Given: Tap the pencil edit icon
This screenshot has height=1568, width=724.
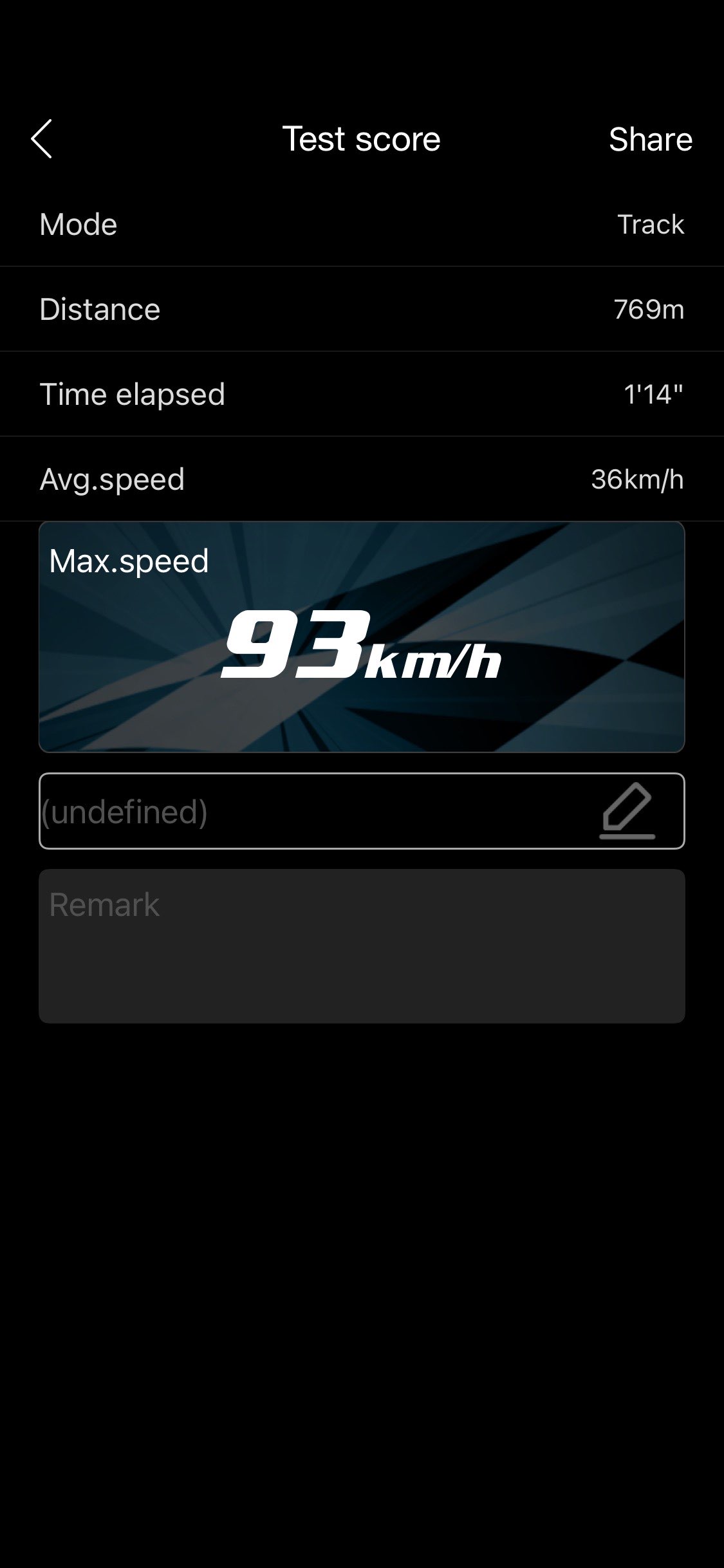Looking at the screenshot, I should (x=627, y=811).
